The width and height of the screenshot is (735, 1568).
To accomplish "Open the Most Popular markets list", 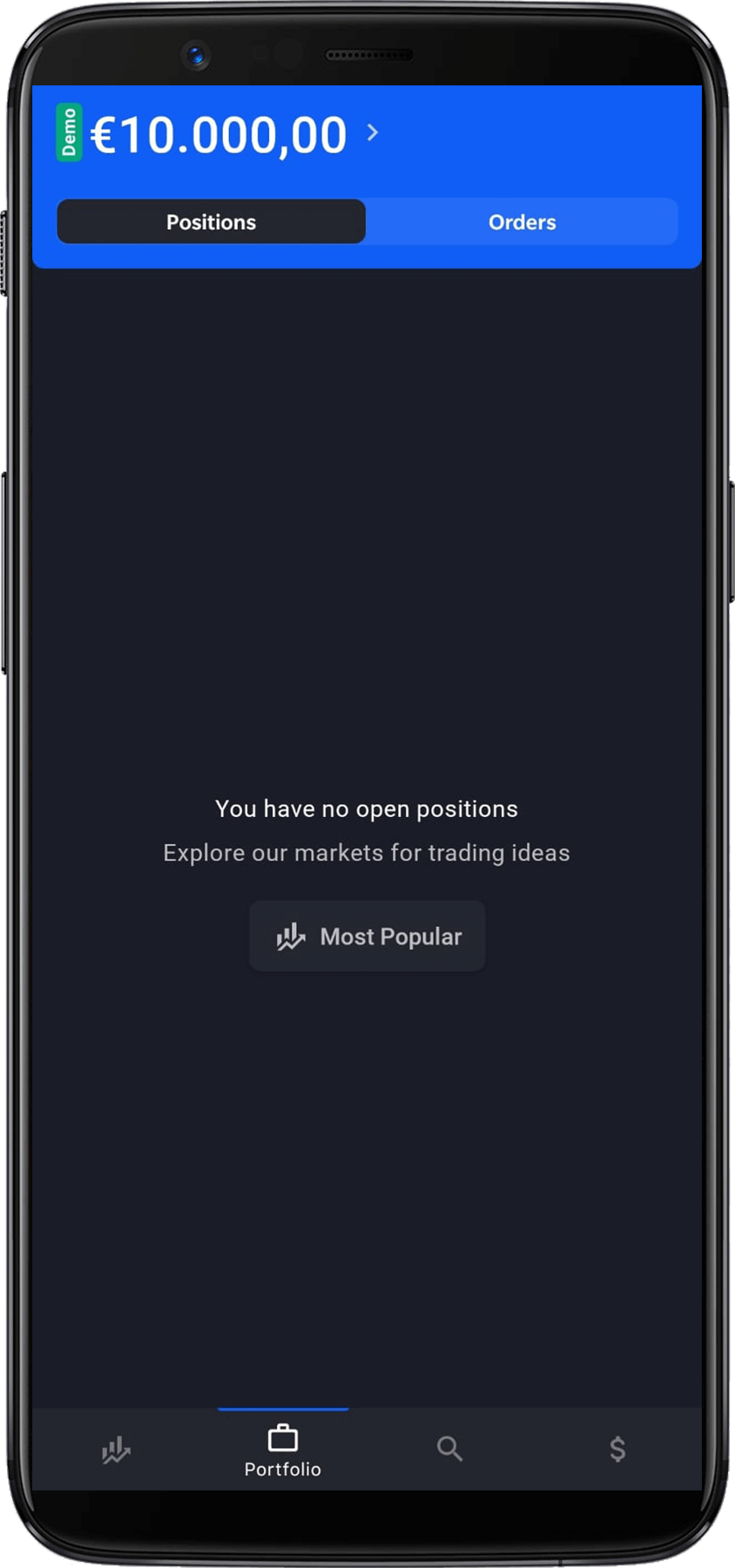I will [367, 936].
